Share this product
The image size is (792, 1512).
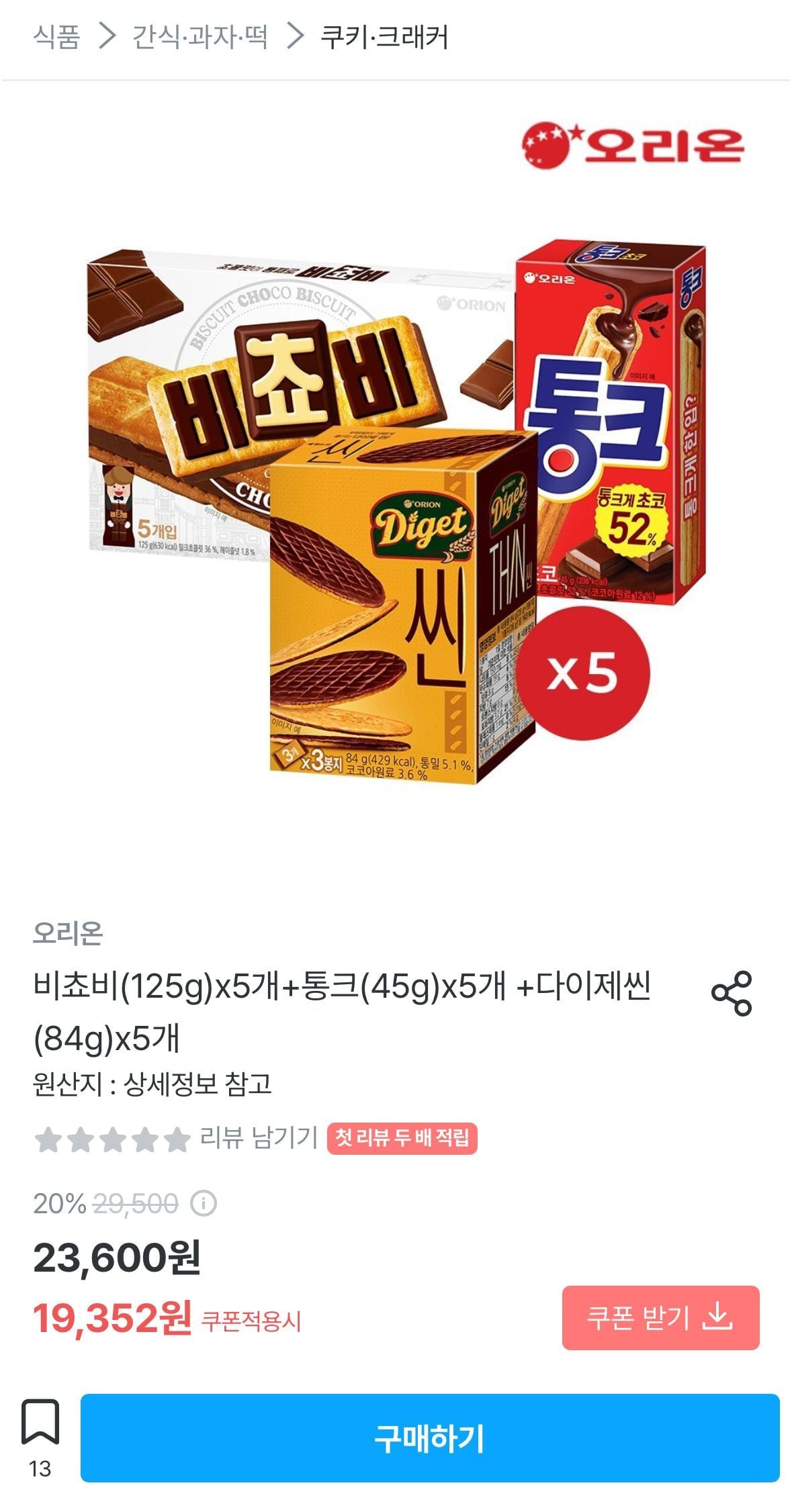[731, 992]
